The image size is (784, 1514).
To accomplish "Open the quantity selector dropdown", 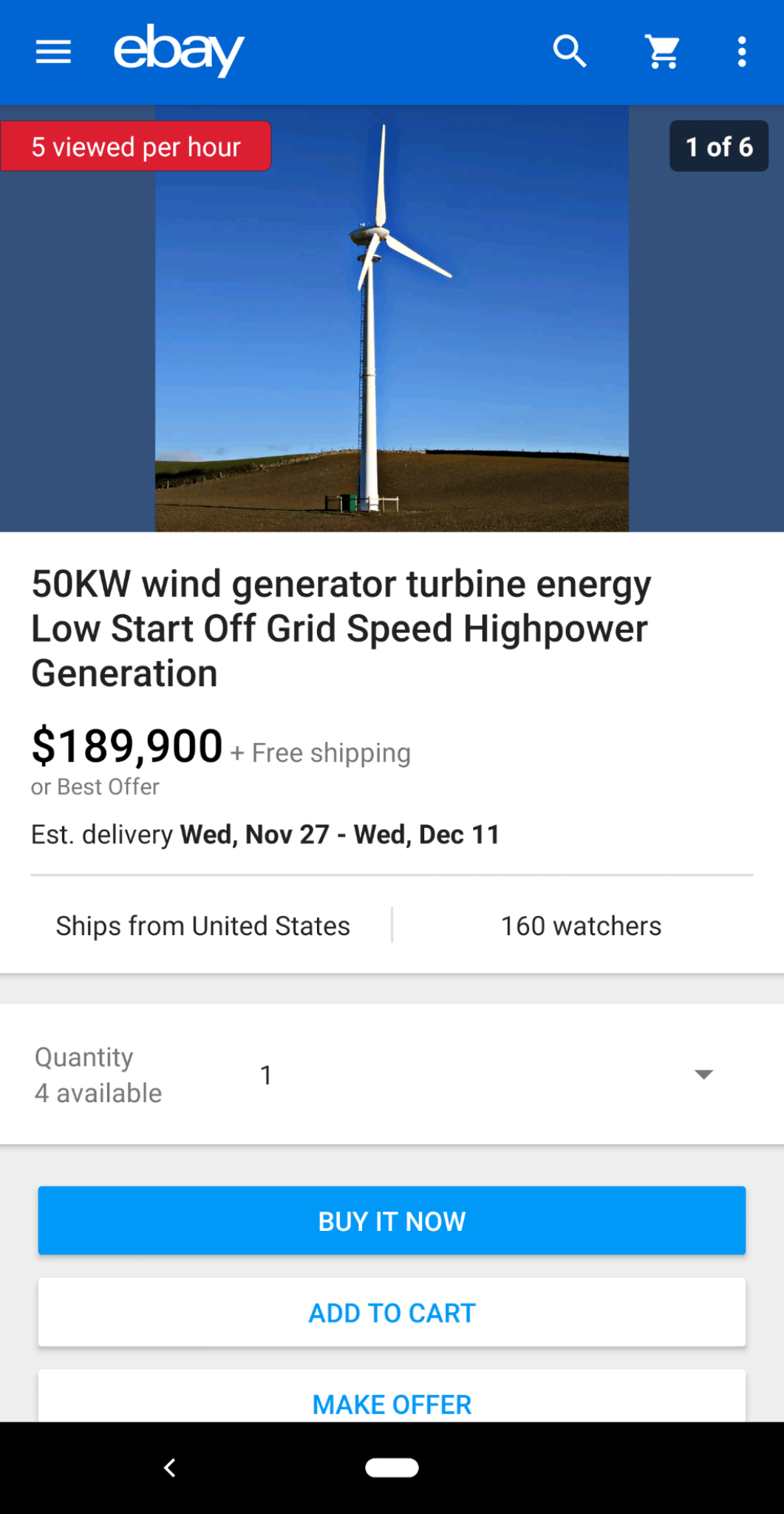I will click(480, 1074).
